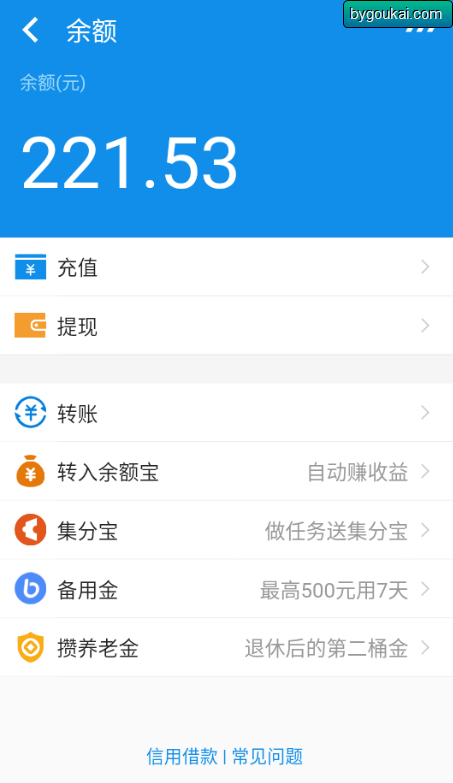Open the 提现 withdraw row
The image size is (453, 783).
(226, 326)
